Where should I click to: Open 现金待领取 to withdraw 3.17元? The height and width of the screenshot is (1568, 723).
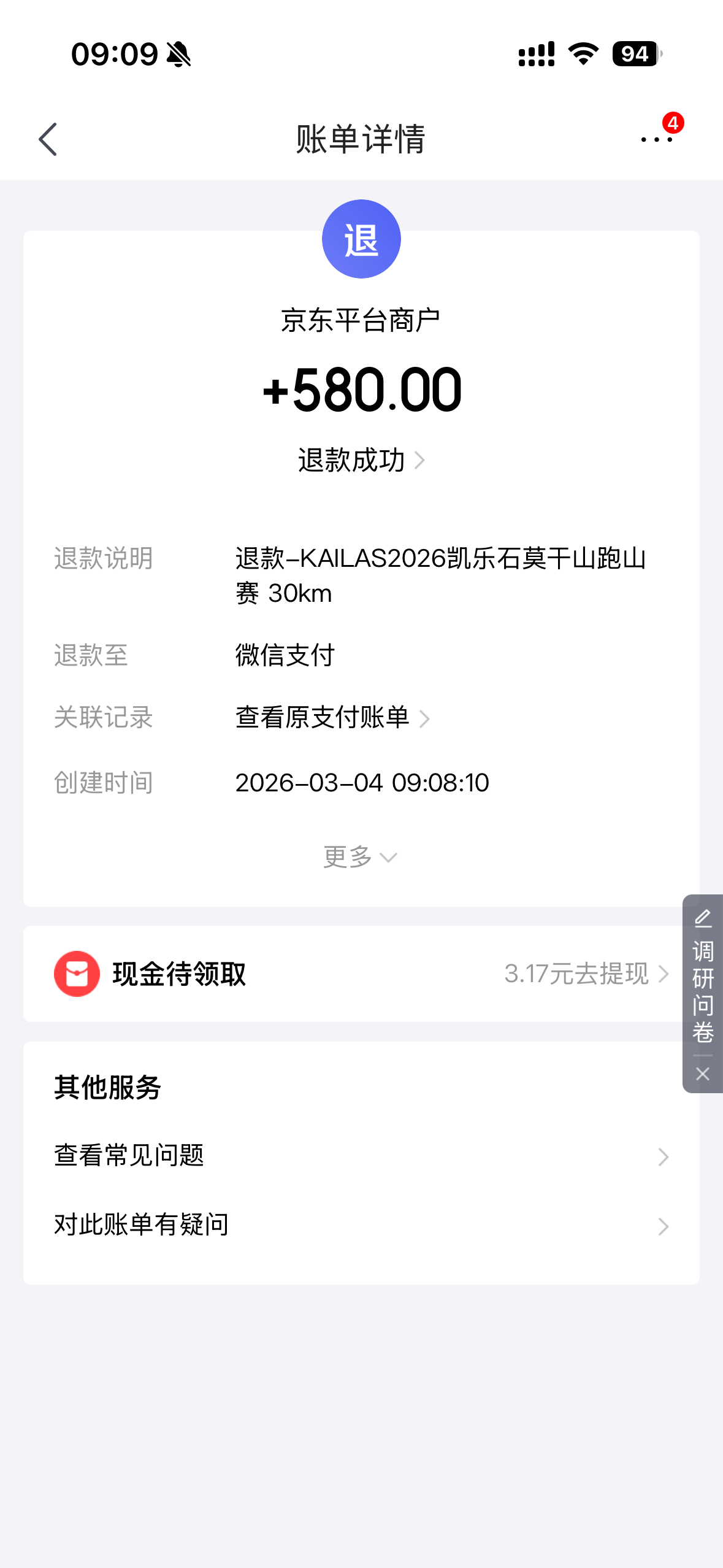(x=361, y=974)
